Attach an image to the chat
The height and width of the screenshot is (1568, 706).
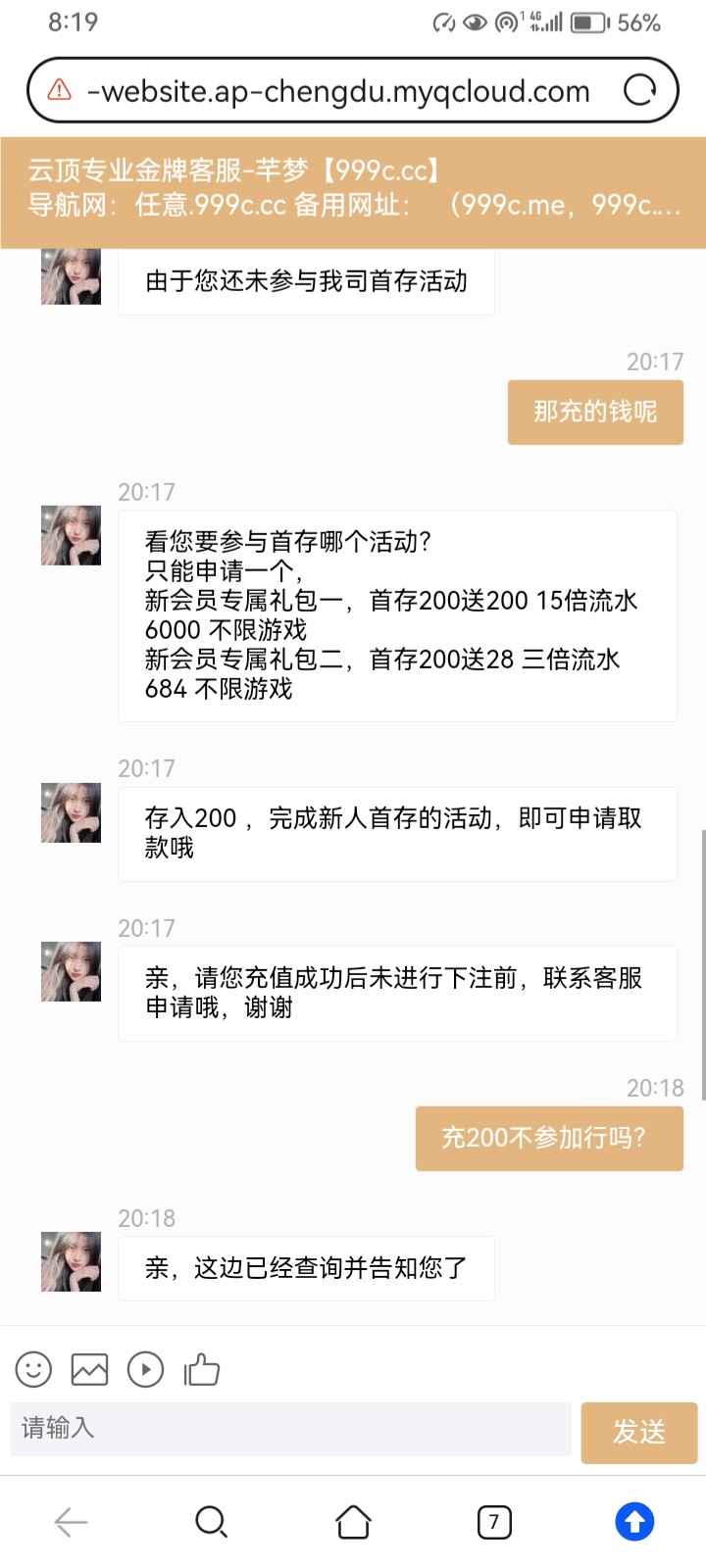tap(89, 1369)
